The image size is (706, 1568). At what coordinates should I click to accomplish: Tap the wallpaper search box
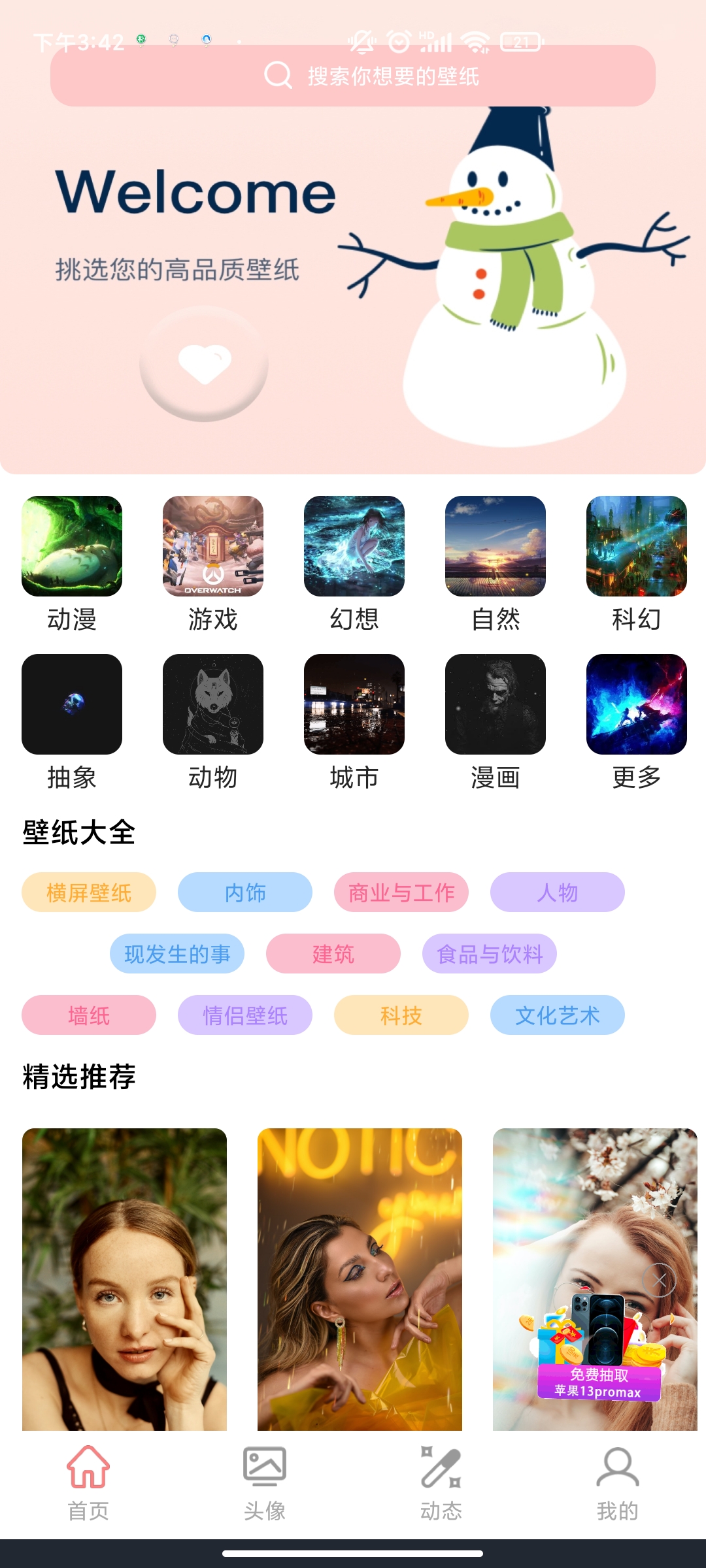tap(353, 76)
